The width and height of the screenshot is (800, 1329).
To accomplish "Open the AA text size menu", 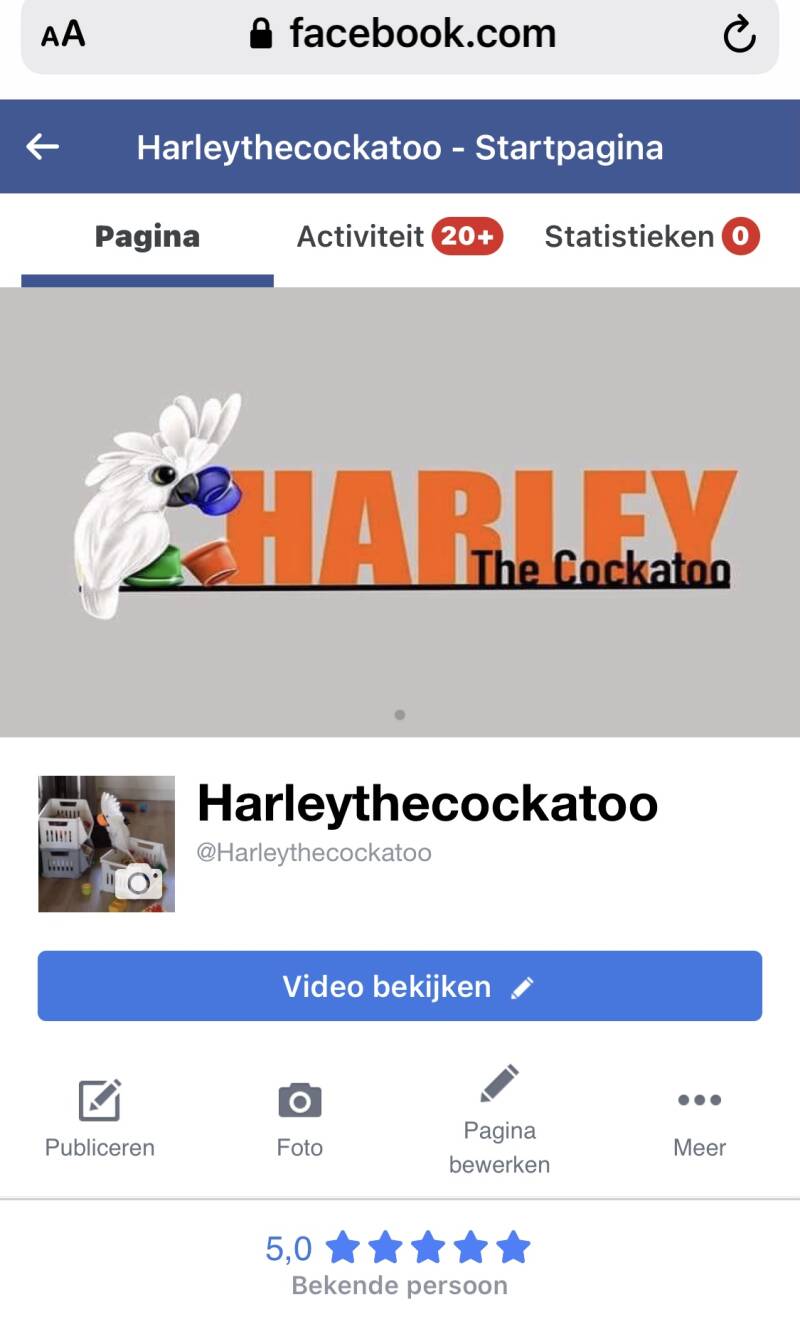I will pos(63,35).
